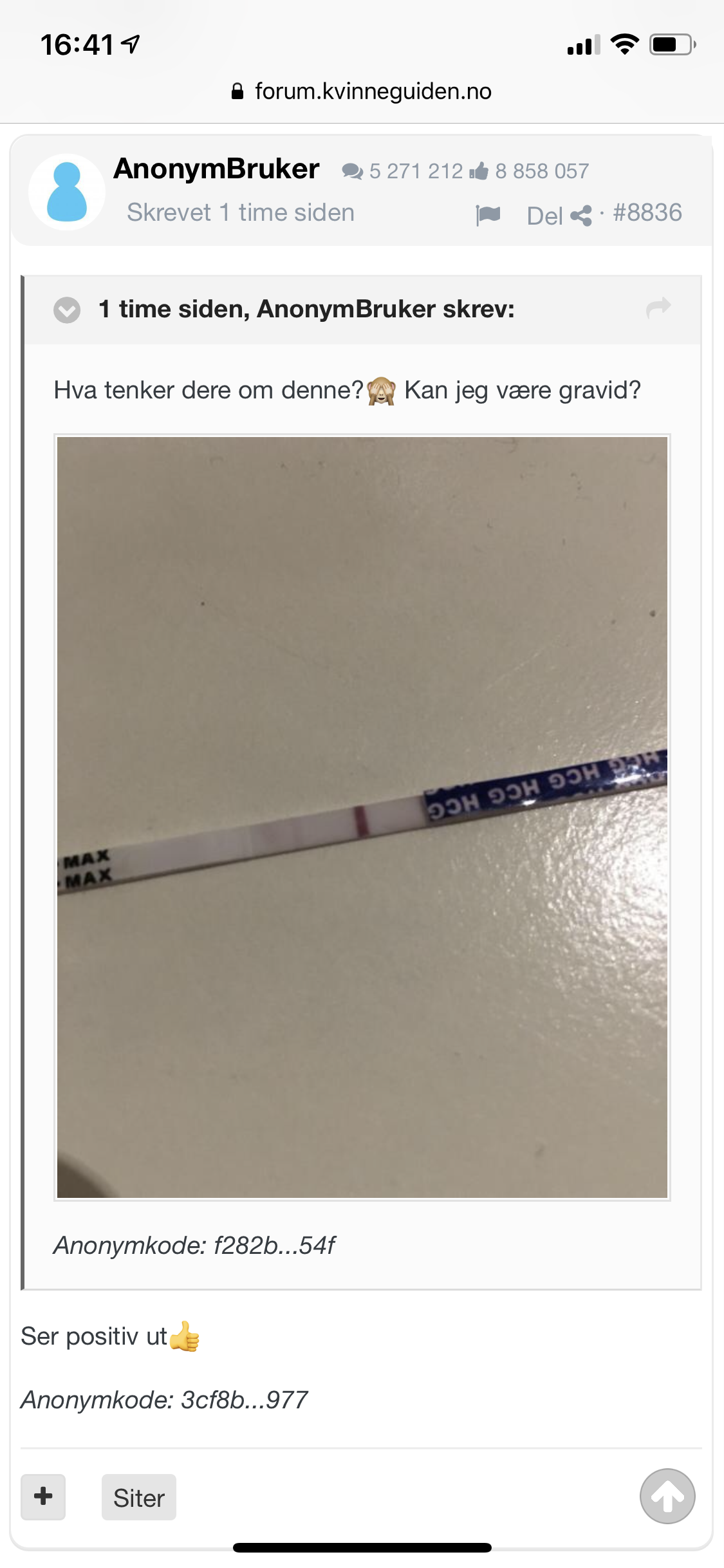
Task: Jump back to top with the arrow button
Action: pyautogui.click(x=667, y=1496)
